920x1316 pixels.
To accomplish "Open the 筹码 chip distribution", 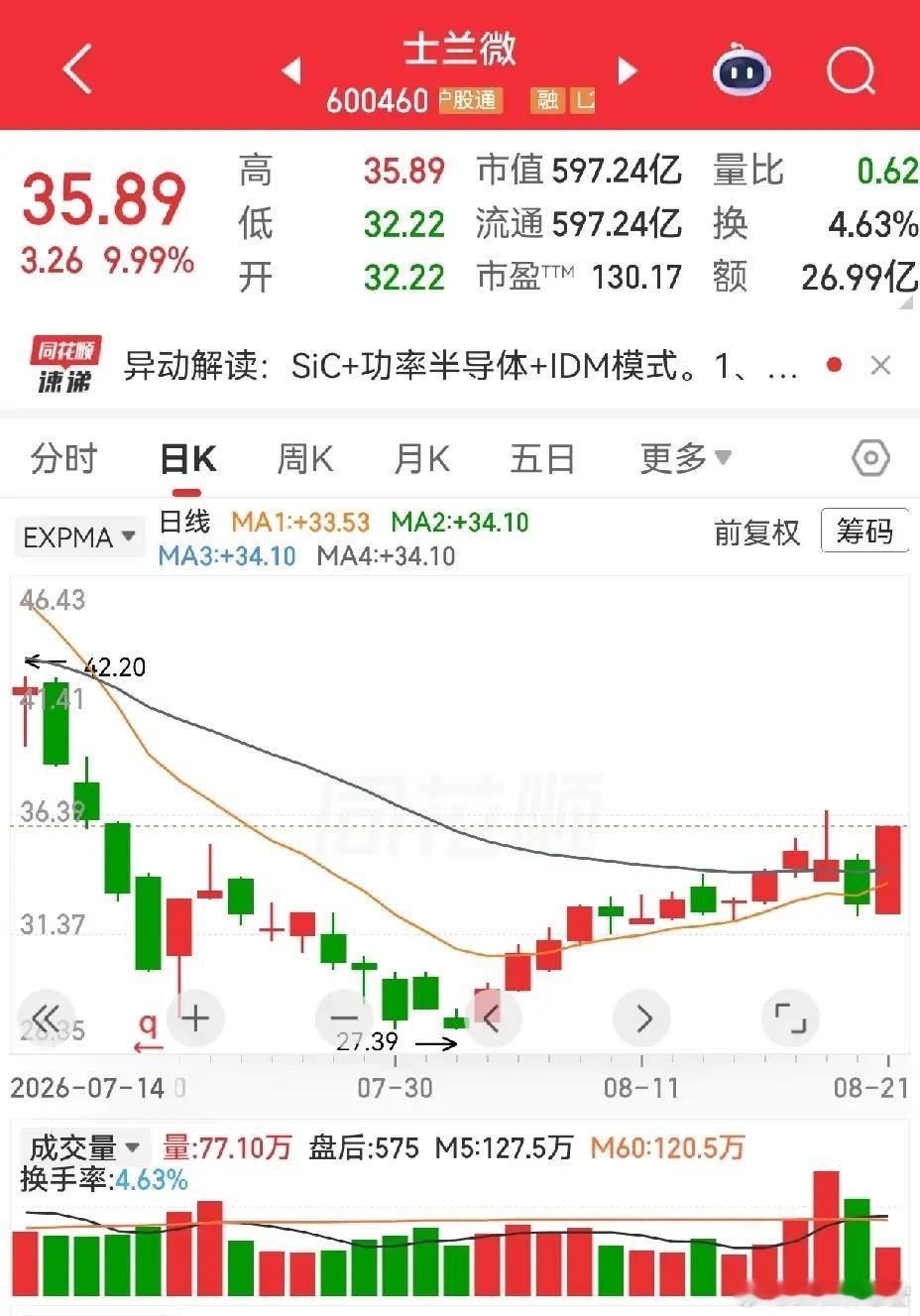I will pos(864,532).
